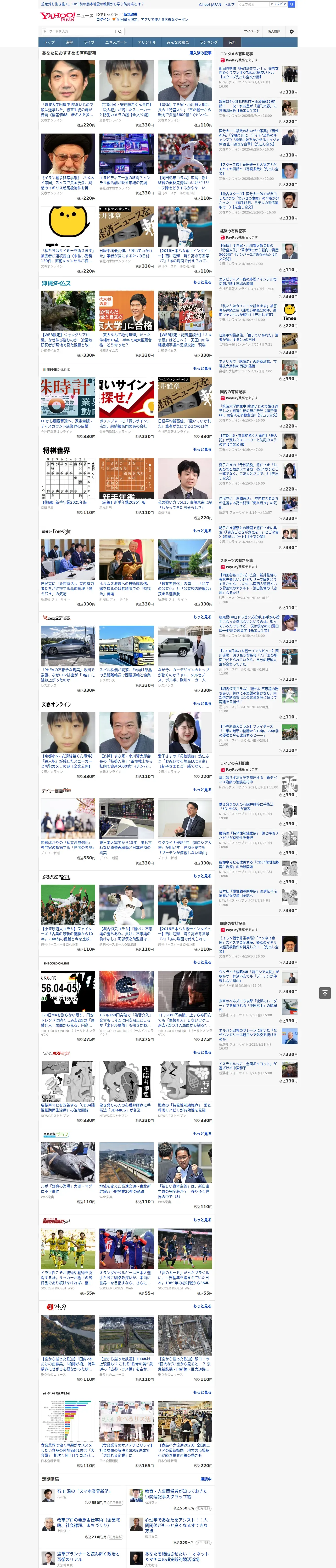Screen dimensions: 336x1568
Task: Open 購入履歴 purchase history
Action: (274, 31)
